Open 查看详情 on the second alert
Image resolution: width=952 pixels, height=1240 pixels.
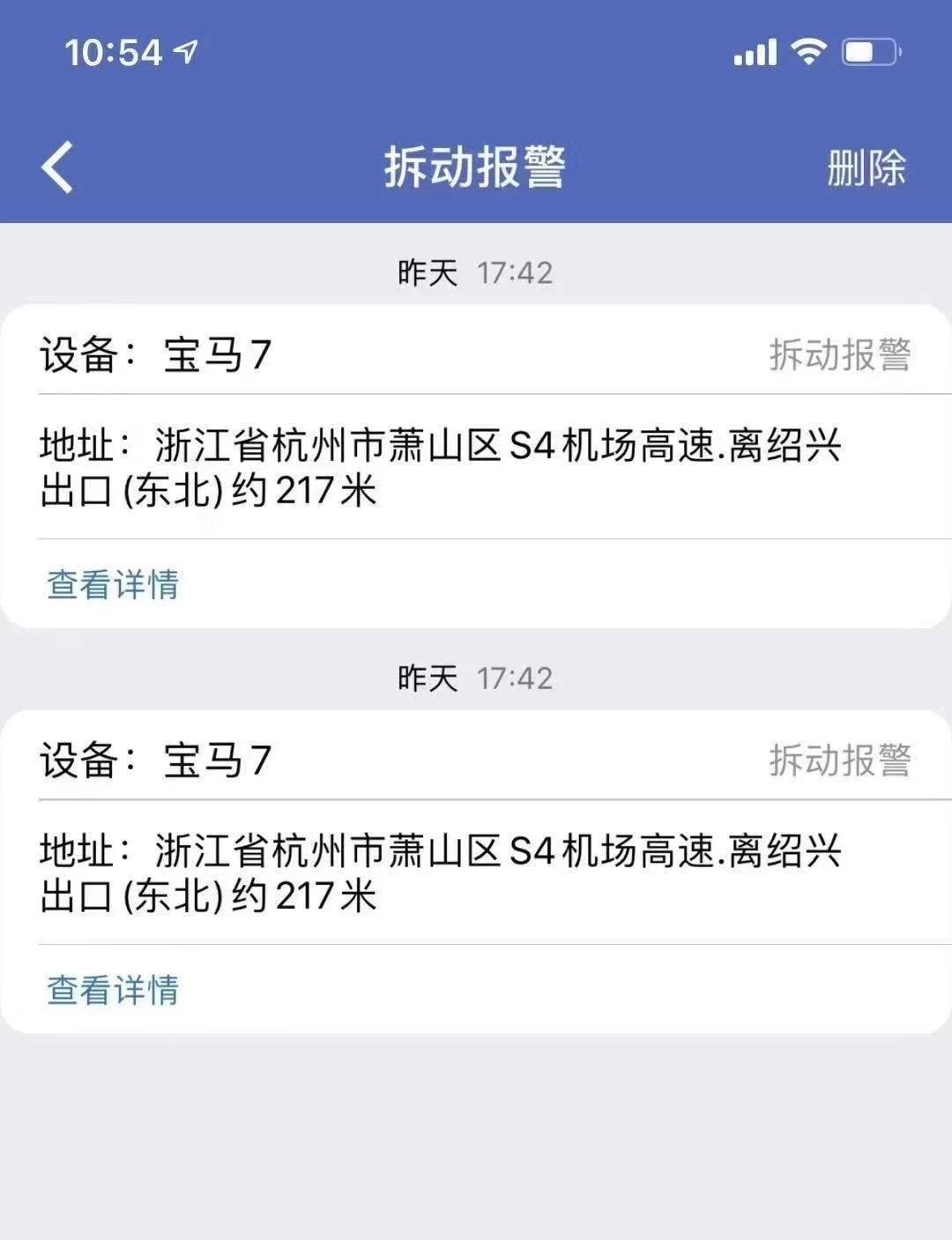tap(112, 989)
